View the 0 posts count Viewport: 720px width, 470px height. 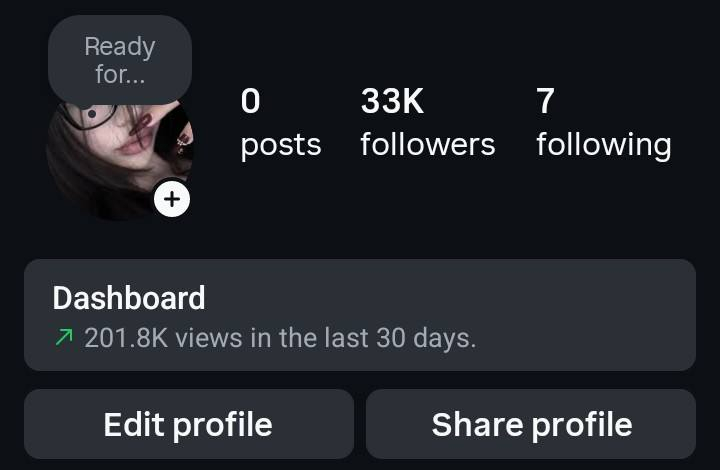(280, 123)
